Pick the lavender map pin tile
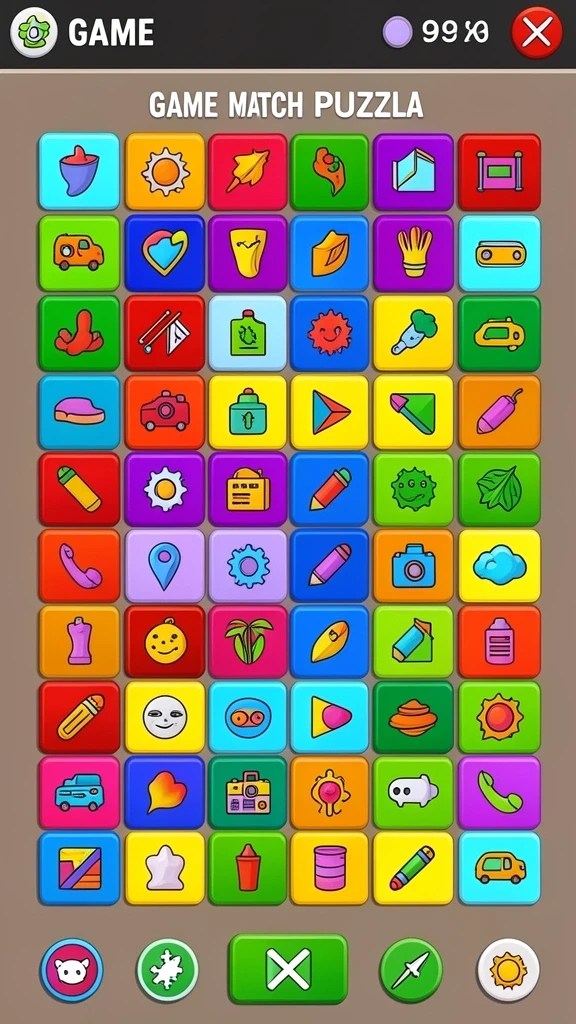The width and height of the screenshot is (576, 1024). tap(165, 566)
